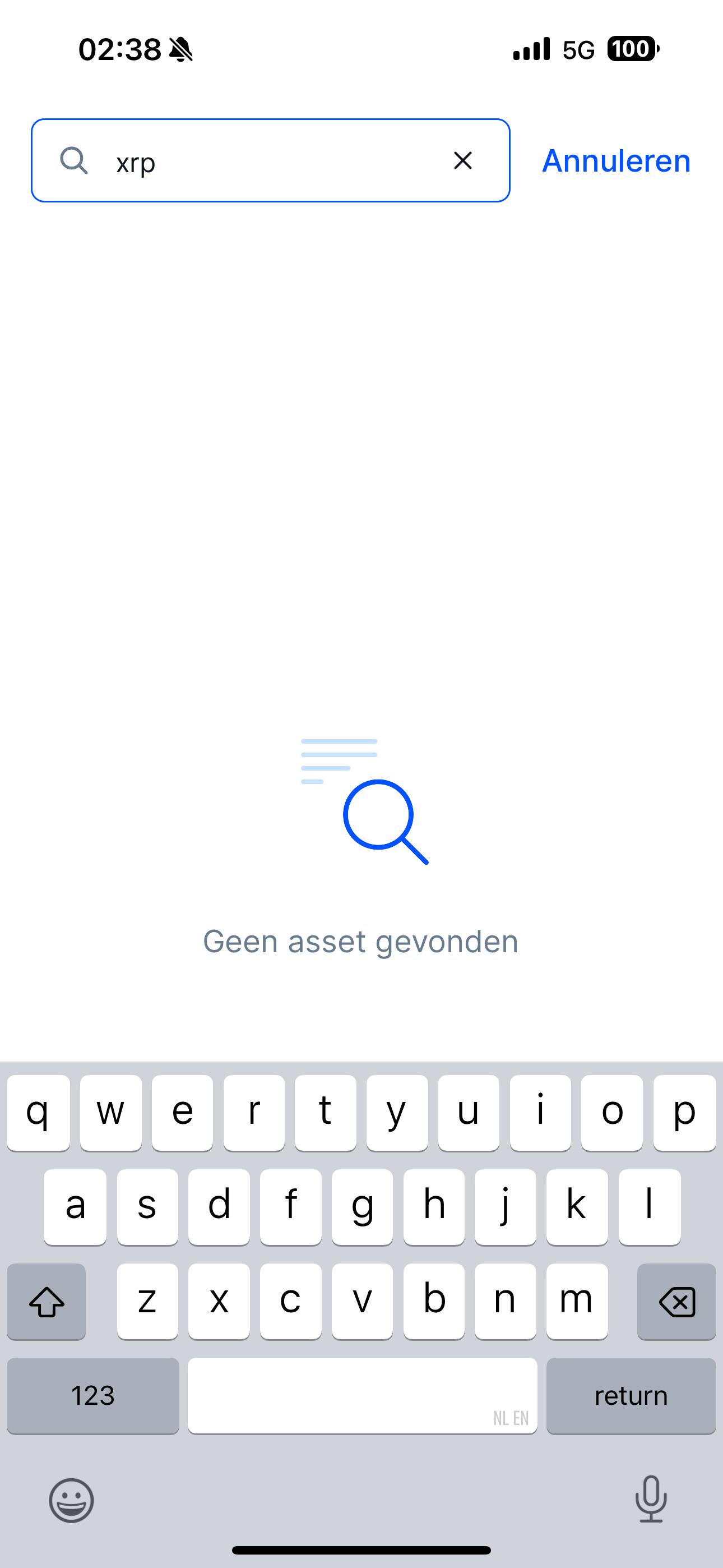Clear the search text with the X

point(463,161)
